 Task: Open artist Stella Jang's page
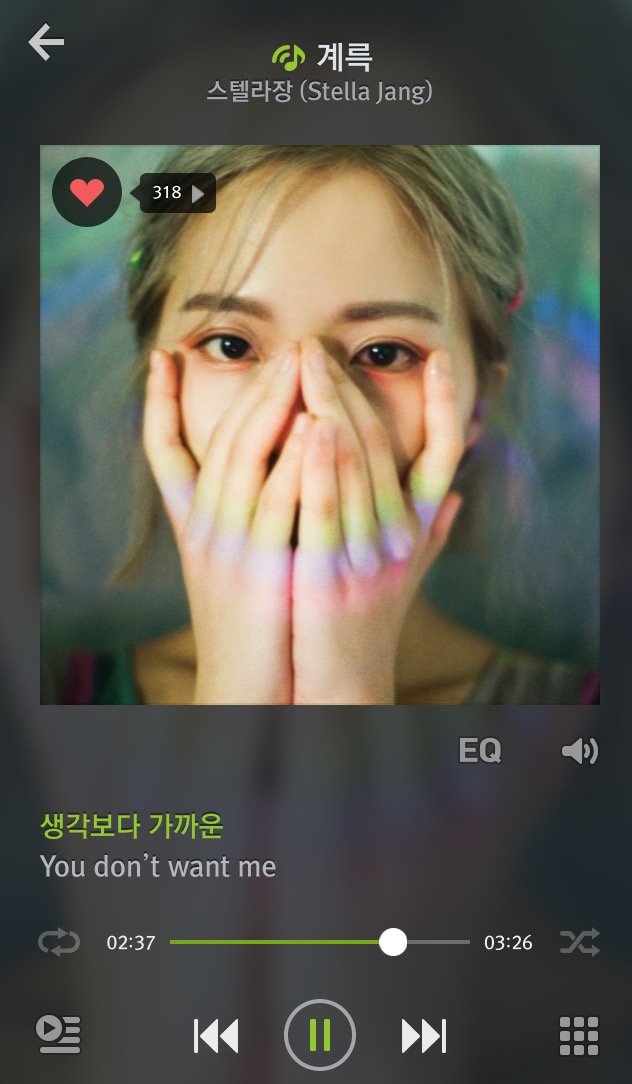point(319,92)
